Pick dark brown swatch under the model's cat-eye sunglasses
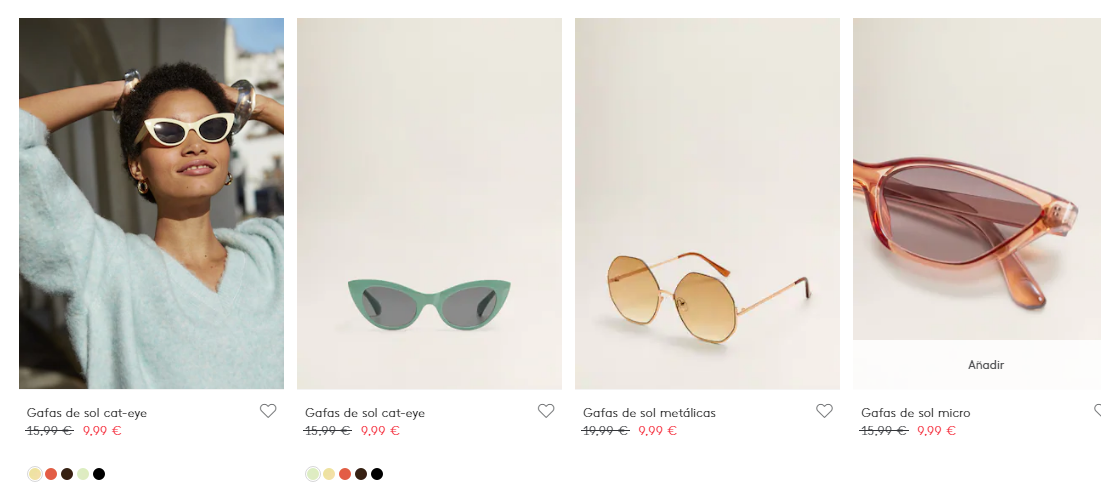 tap(67, 474)
